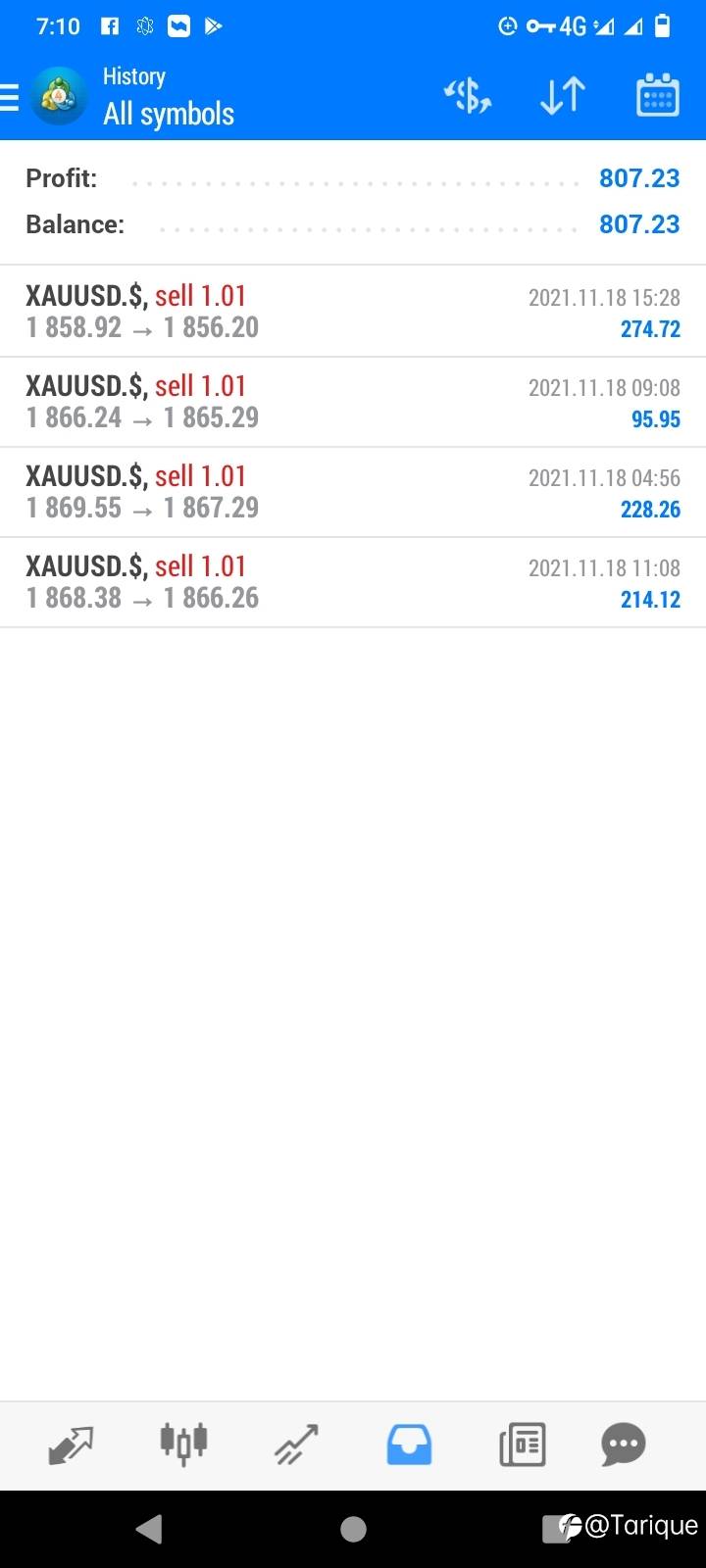Image resolution: width=706 pixels, height=1568 pixels.
Task: Open the hamburger drawer menu
Action: coord(10,97)
